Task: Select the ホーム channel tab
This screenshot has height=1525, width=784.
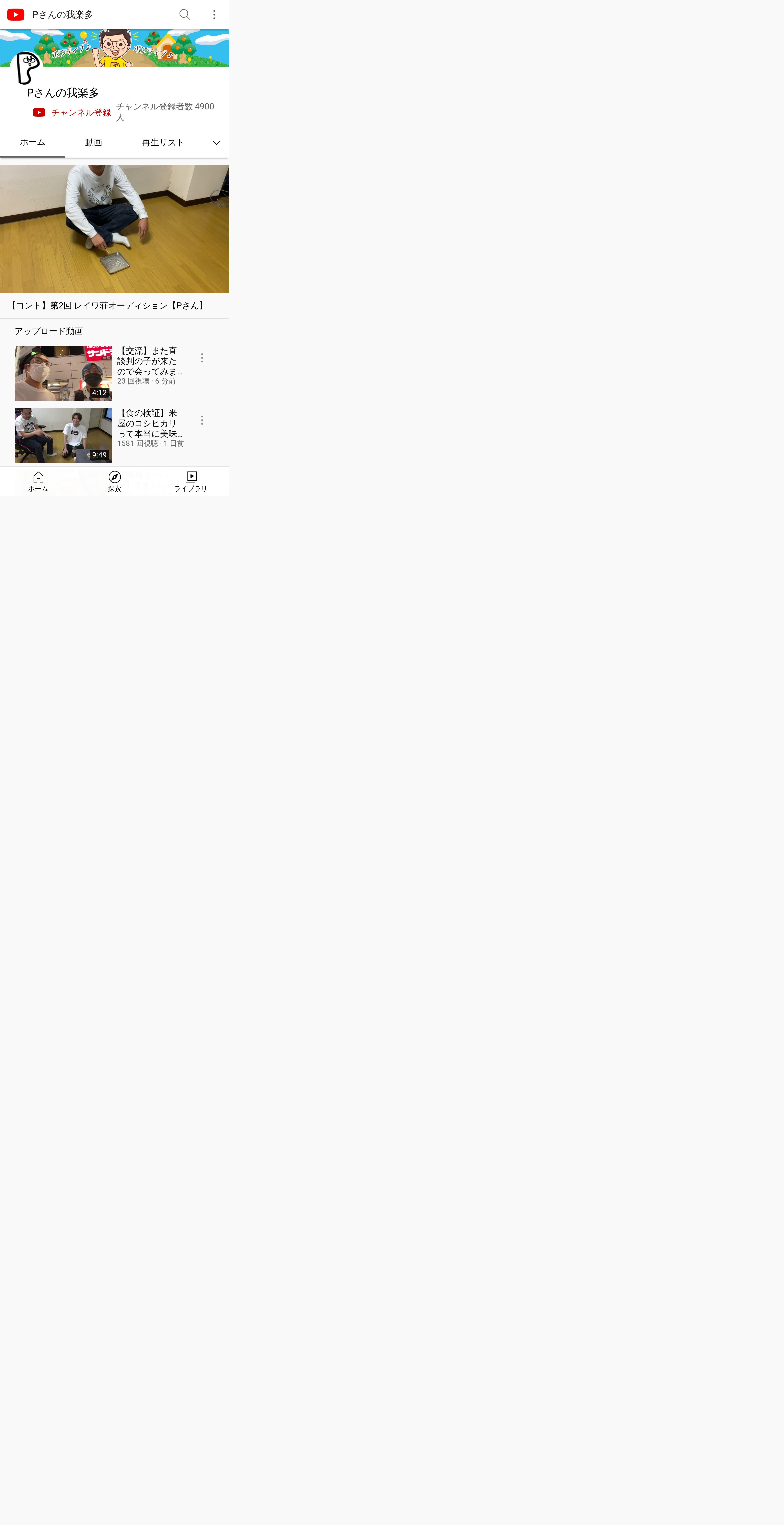Action: point(33,143)
